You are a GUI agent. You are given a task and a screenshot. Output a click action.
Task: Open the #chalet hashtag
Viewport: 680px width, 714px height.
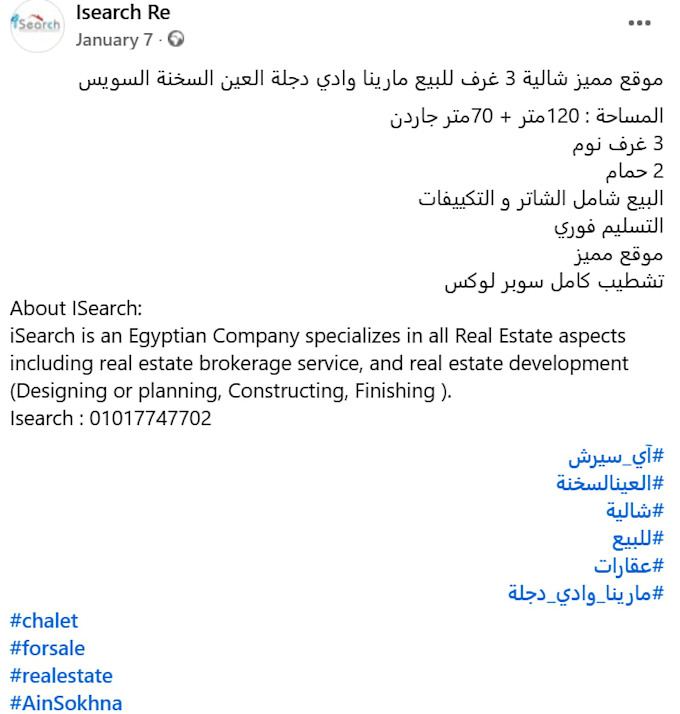tap(44, 621)
